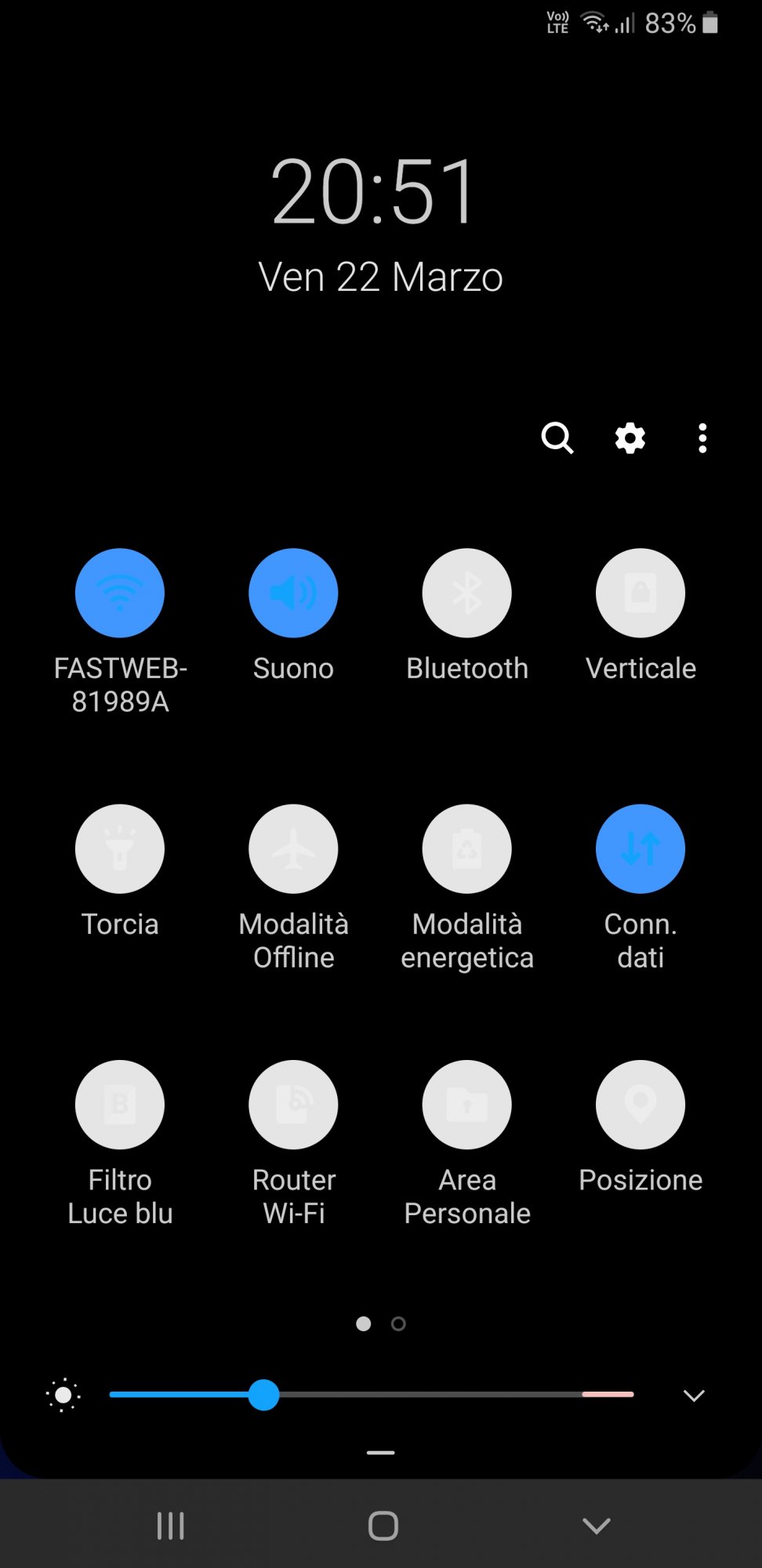The height and width of the screenshot is (1568, 762).
Task: Open the quick panel search icon
Action: tap(557, 438)
